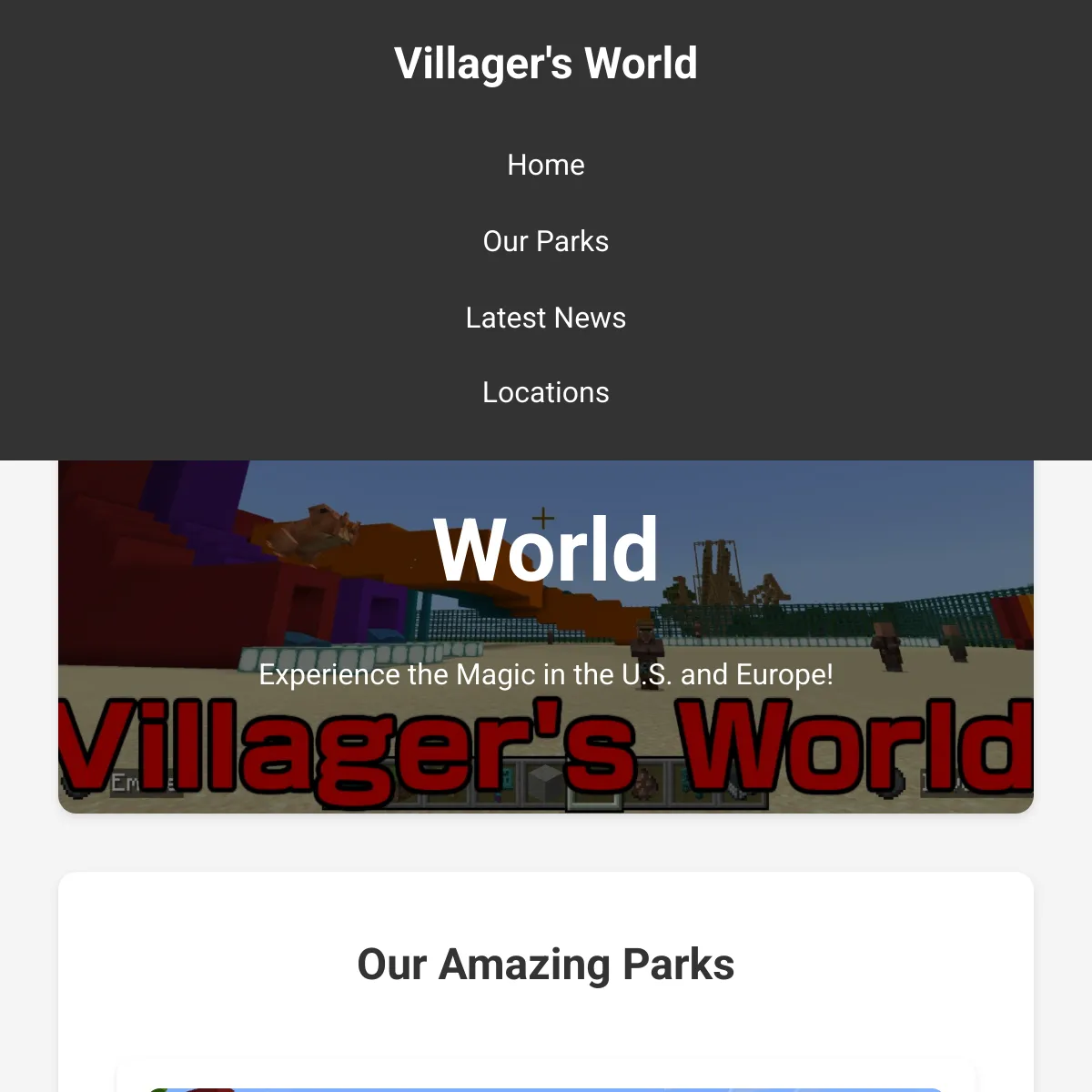Open the Our Parks section
This screenshot has height=1092, width=1092.
click(x=545, y=241)
